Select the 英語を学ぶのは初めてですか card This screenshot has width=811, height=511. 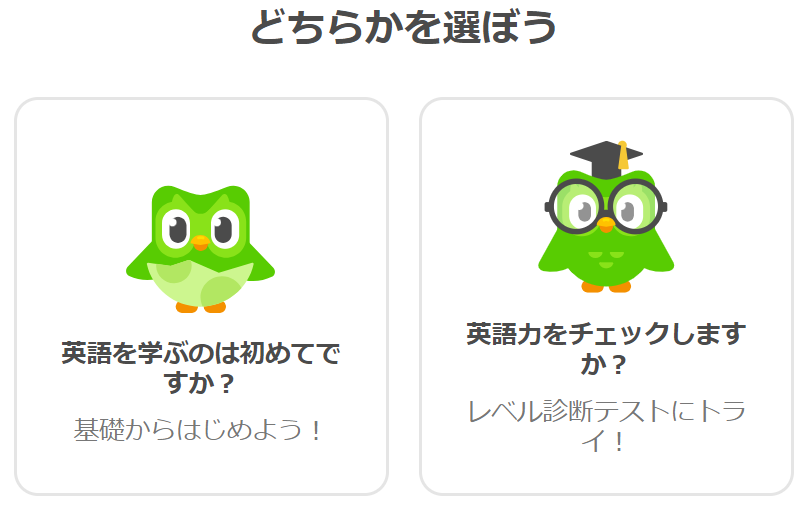[x=201, y=296]
